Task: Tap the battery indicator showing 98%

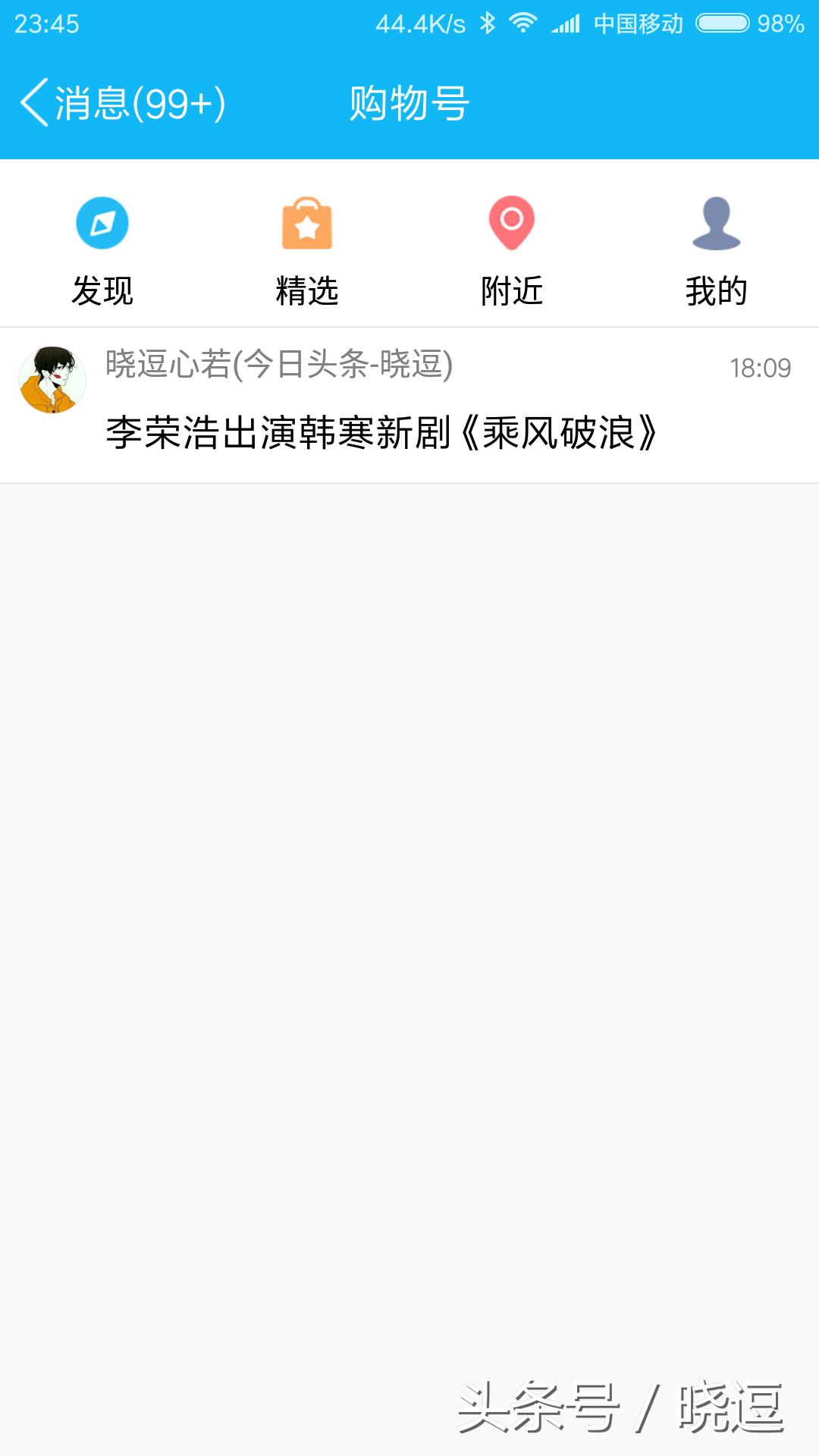Action: pyautogui.click(x=724, y=23)
